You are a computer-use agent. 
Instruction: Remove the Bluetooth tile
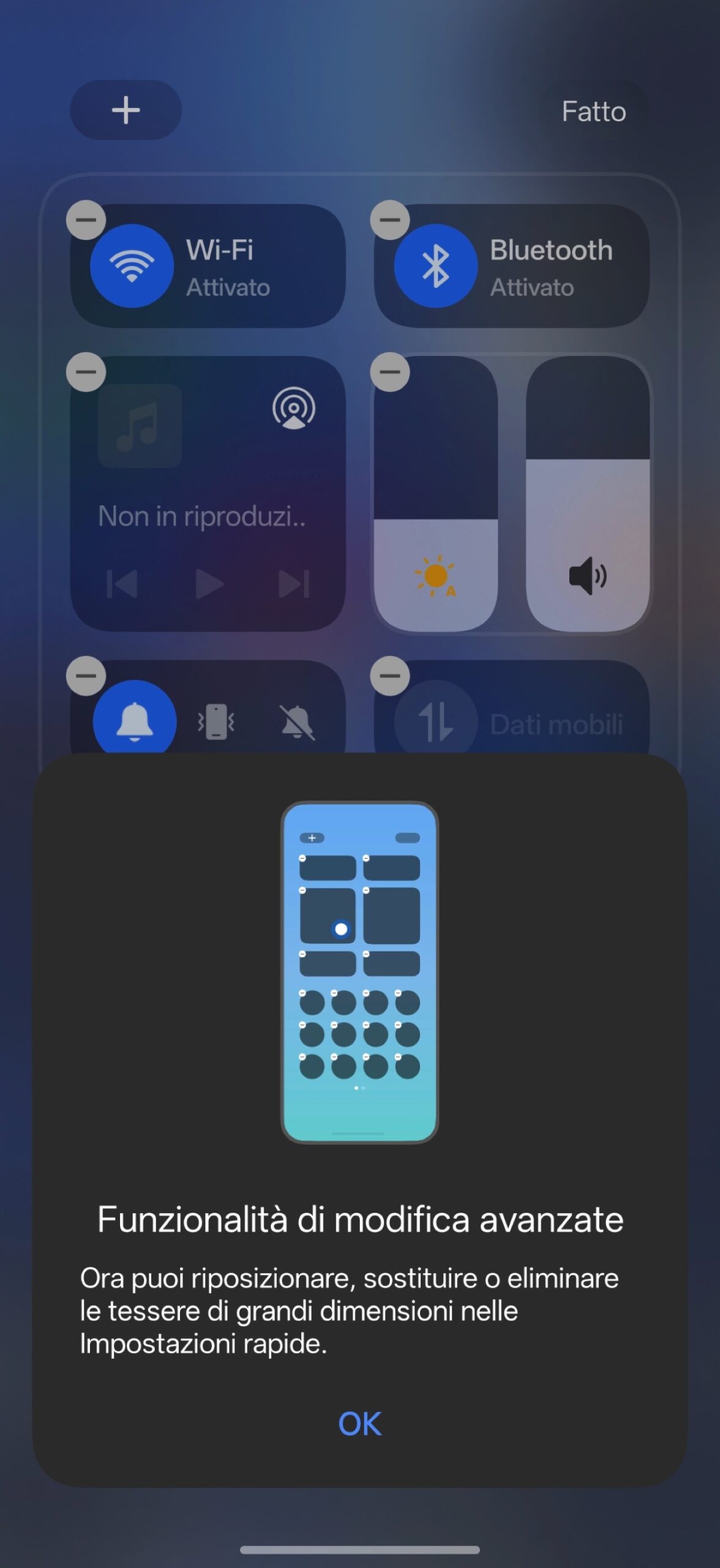coord(390,220)
